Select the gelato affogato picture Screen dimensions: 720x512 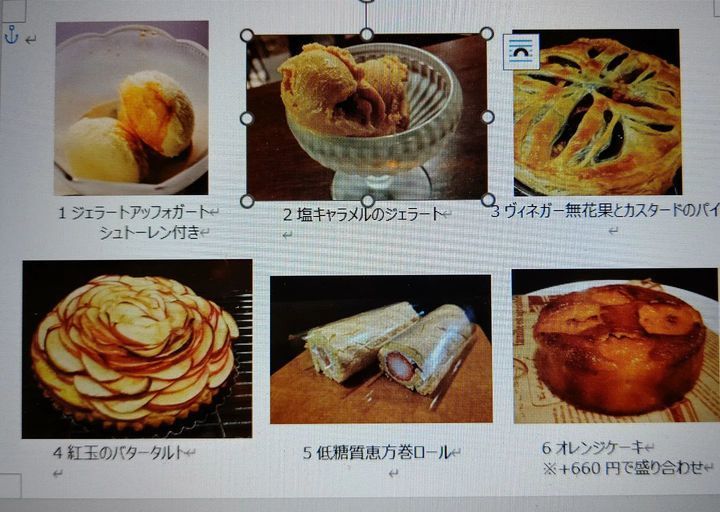point(131,108)
